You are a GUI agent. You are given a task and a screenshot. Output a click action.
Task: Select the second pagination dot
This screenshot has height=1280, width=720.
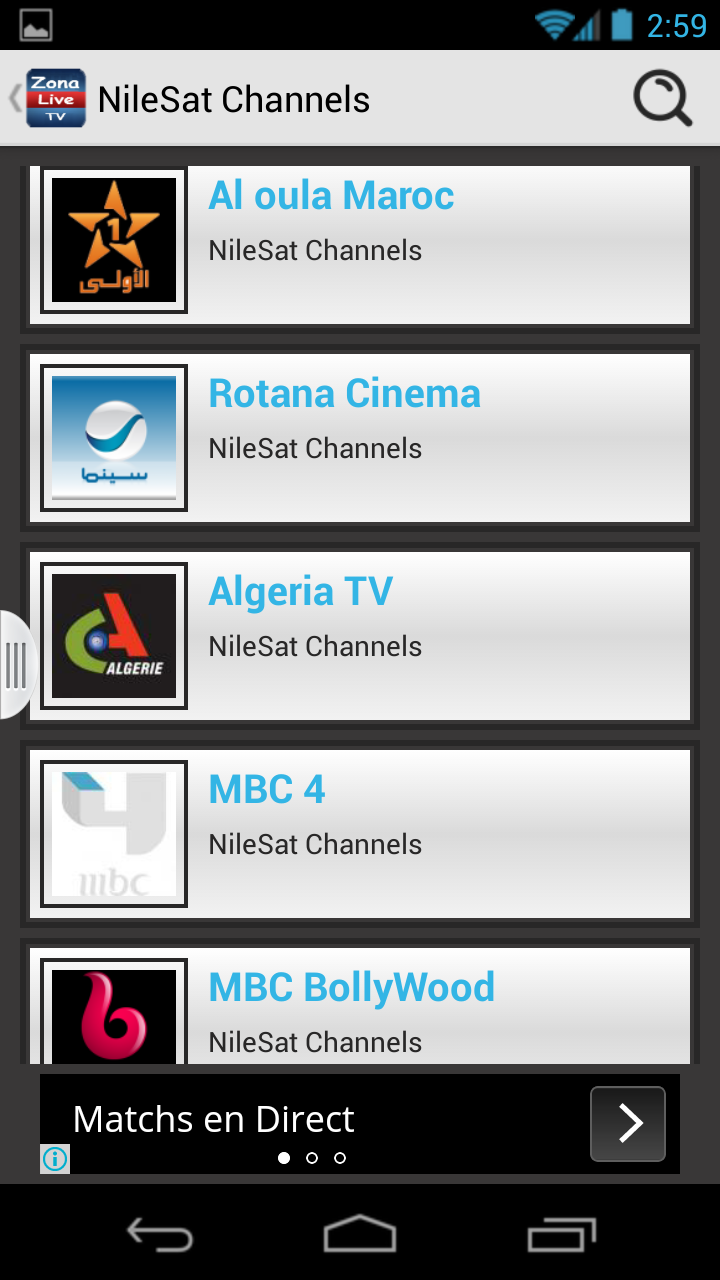tap(311, 1158)
